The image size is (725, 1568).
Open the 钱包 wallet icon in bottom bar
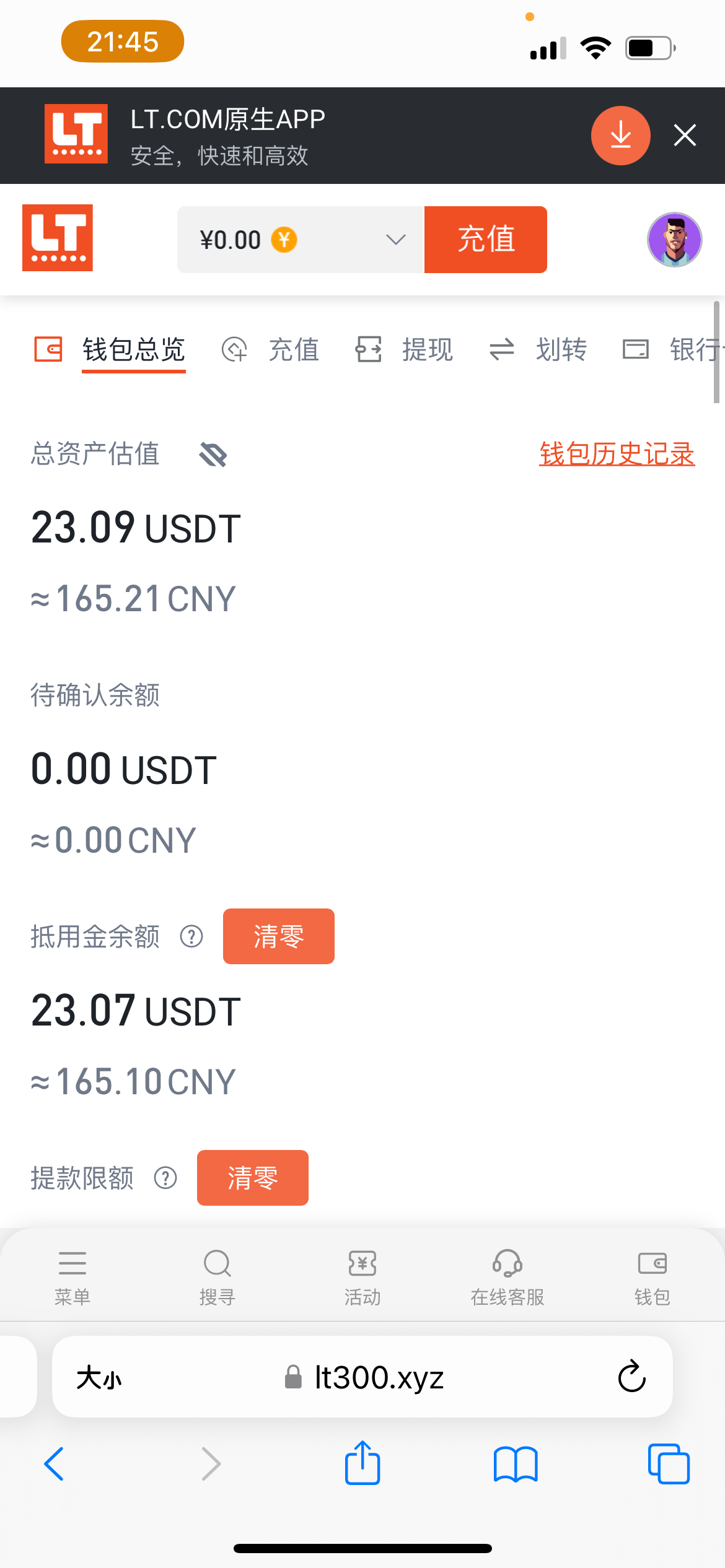click(x=652, y=1265)
